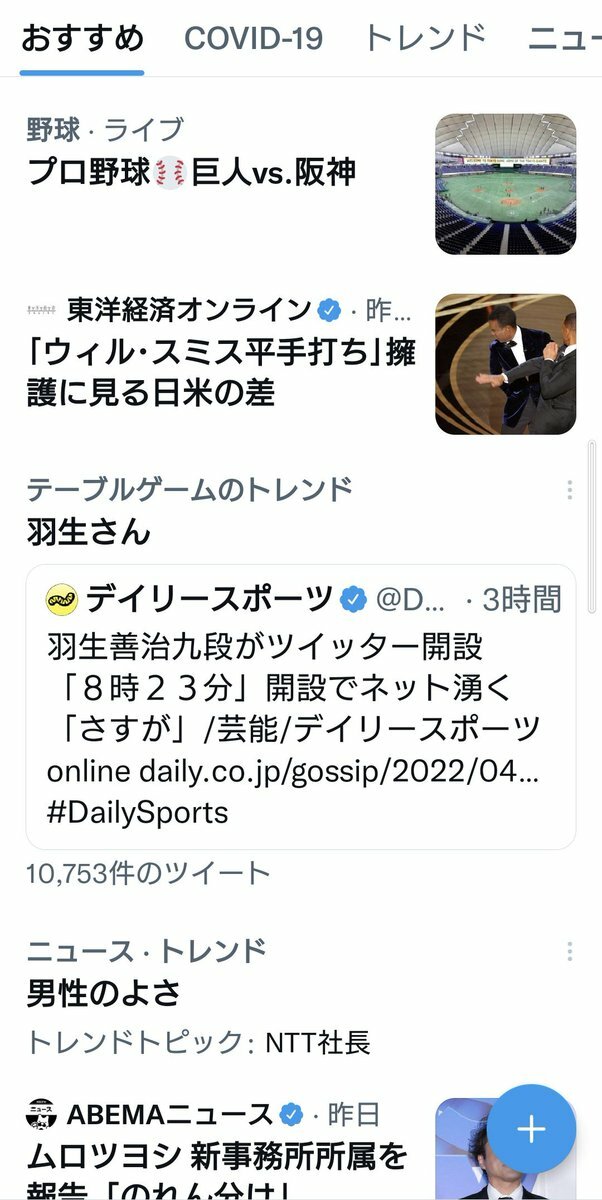Open the プロ野球 巨人vs.阪神 live event

301,184
